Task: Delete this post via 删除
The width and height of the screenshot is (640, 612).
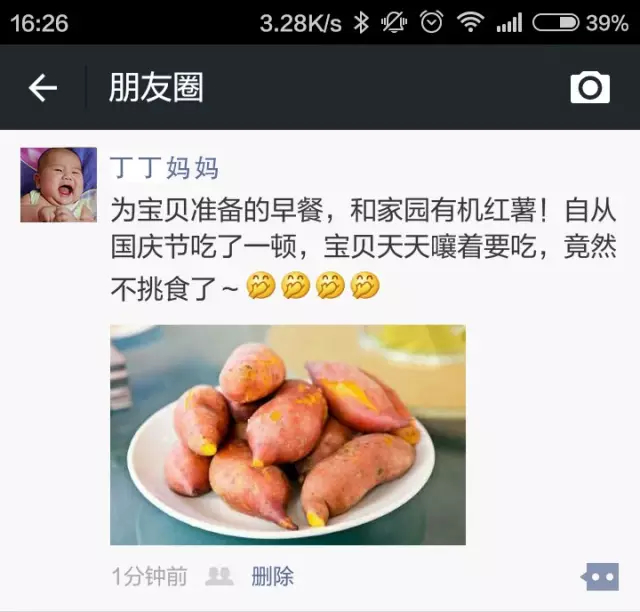Action: pyautogui.click(x=272, y=576)
